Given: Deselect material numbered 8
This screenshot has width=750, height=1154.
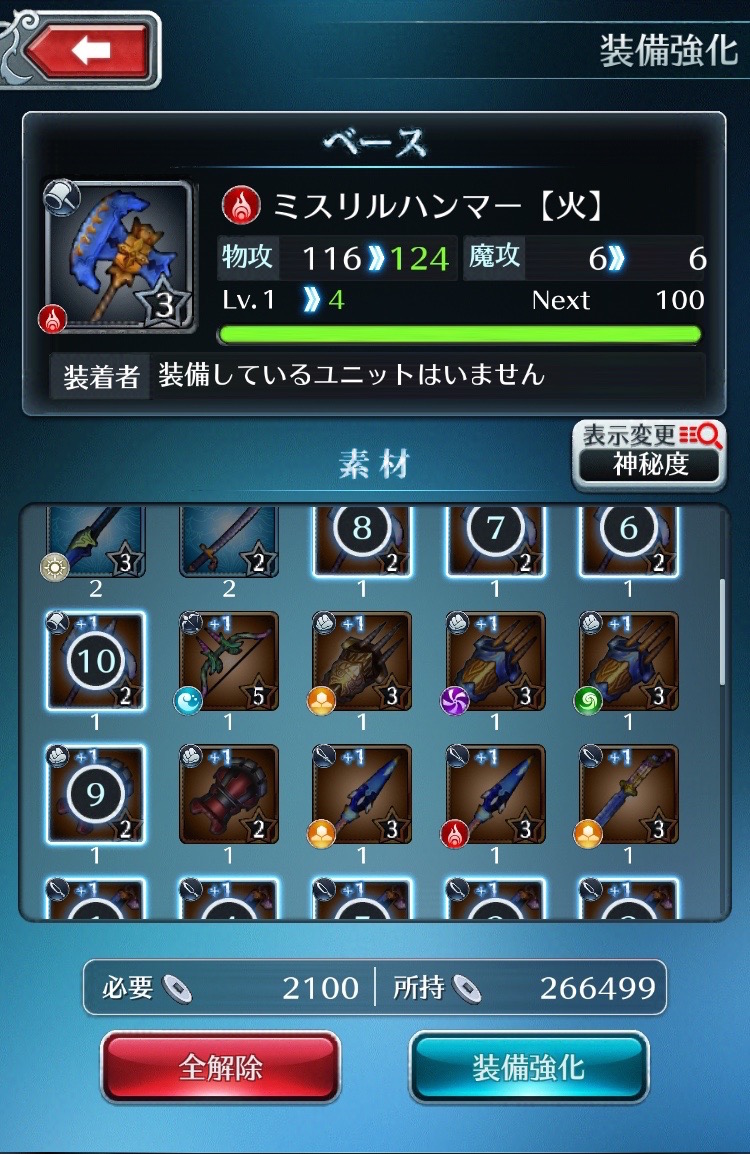Looking at the screenshot, I should [362, 540].
